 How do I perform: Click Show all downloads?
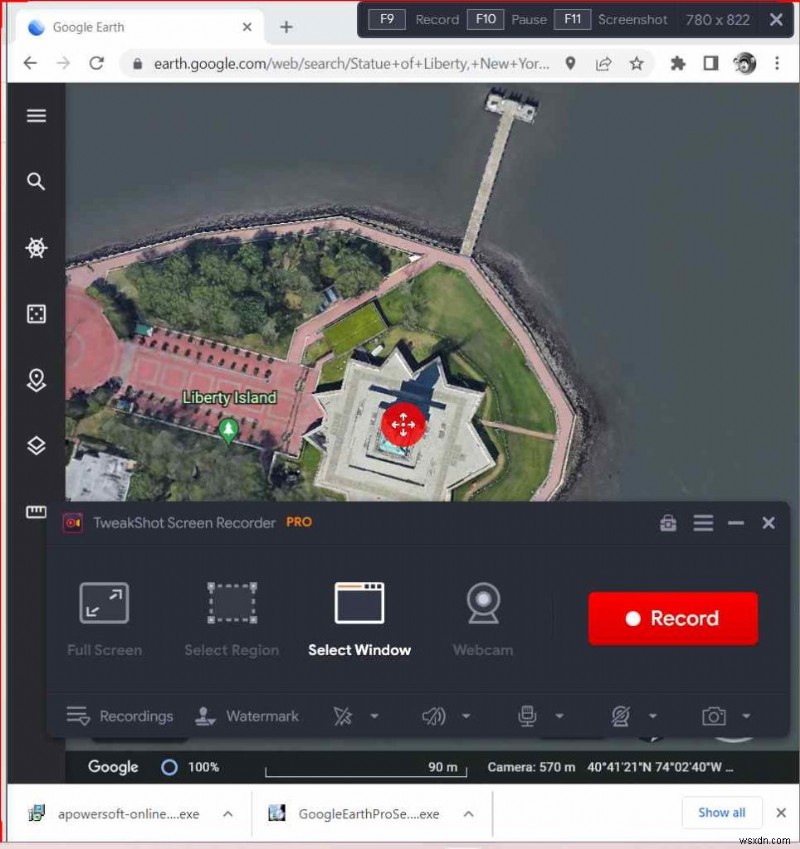[x=721, y=813]
